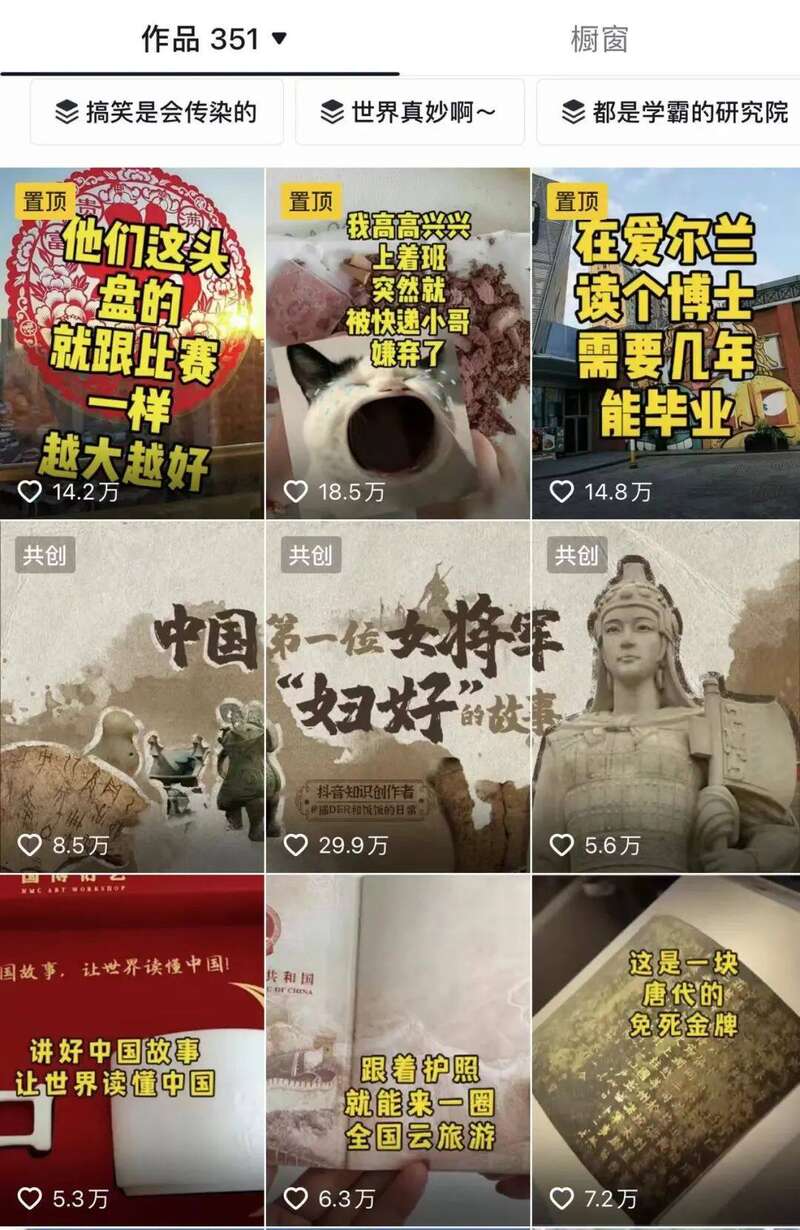Open the pinned video 他们这头盘的就跟比赛一样
800x1230 pixels.
point(132,342)
